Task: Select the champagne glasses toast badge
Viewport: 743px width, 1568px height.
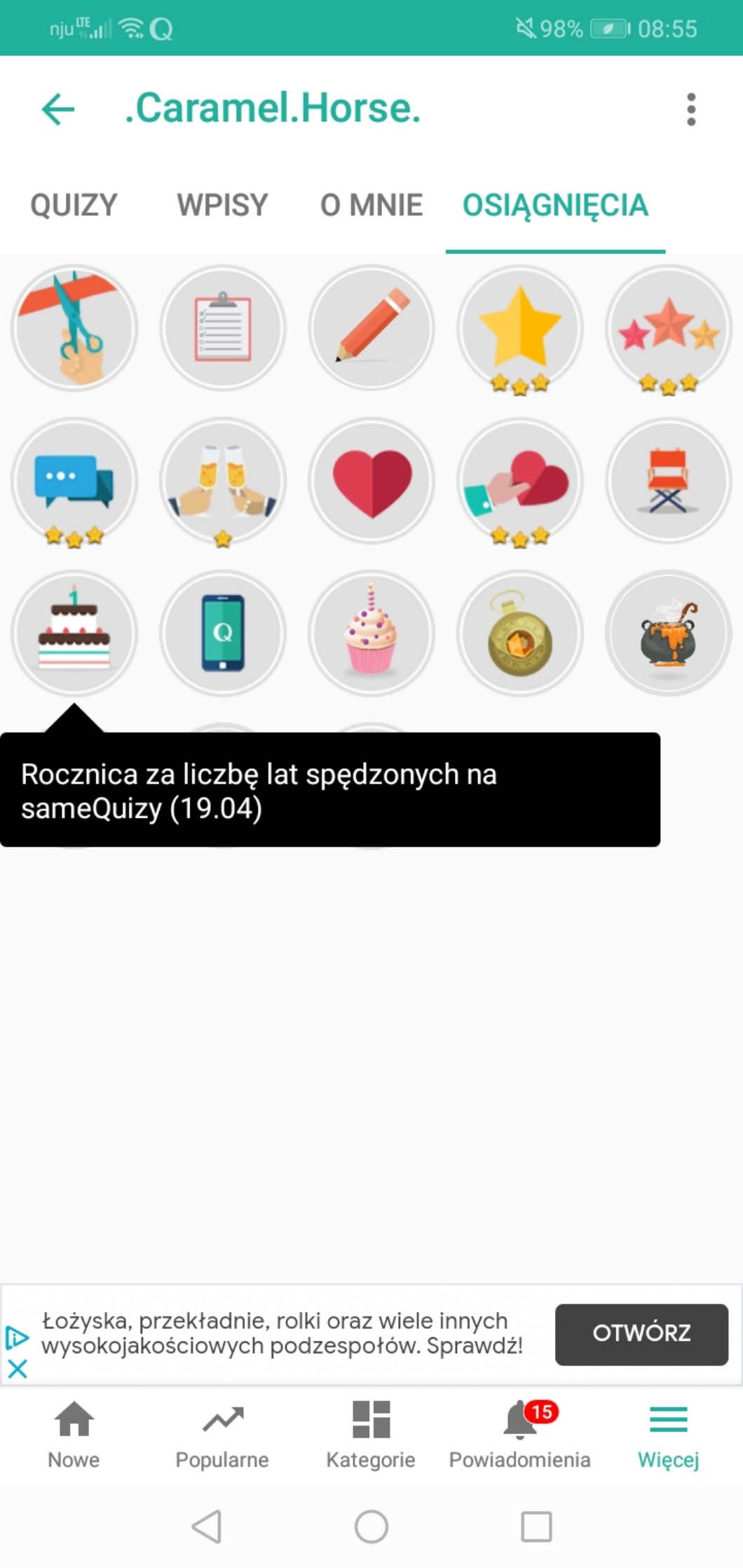Action: tap(223, 480)
